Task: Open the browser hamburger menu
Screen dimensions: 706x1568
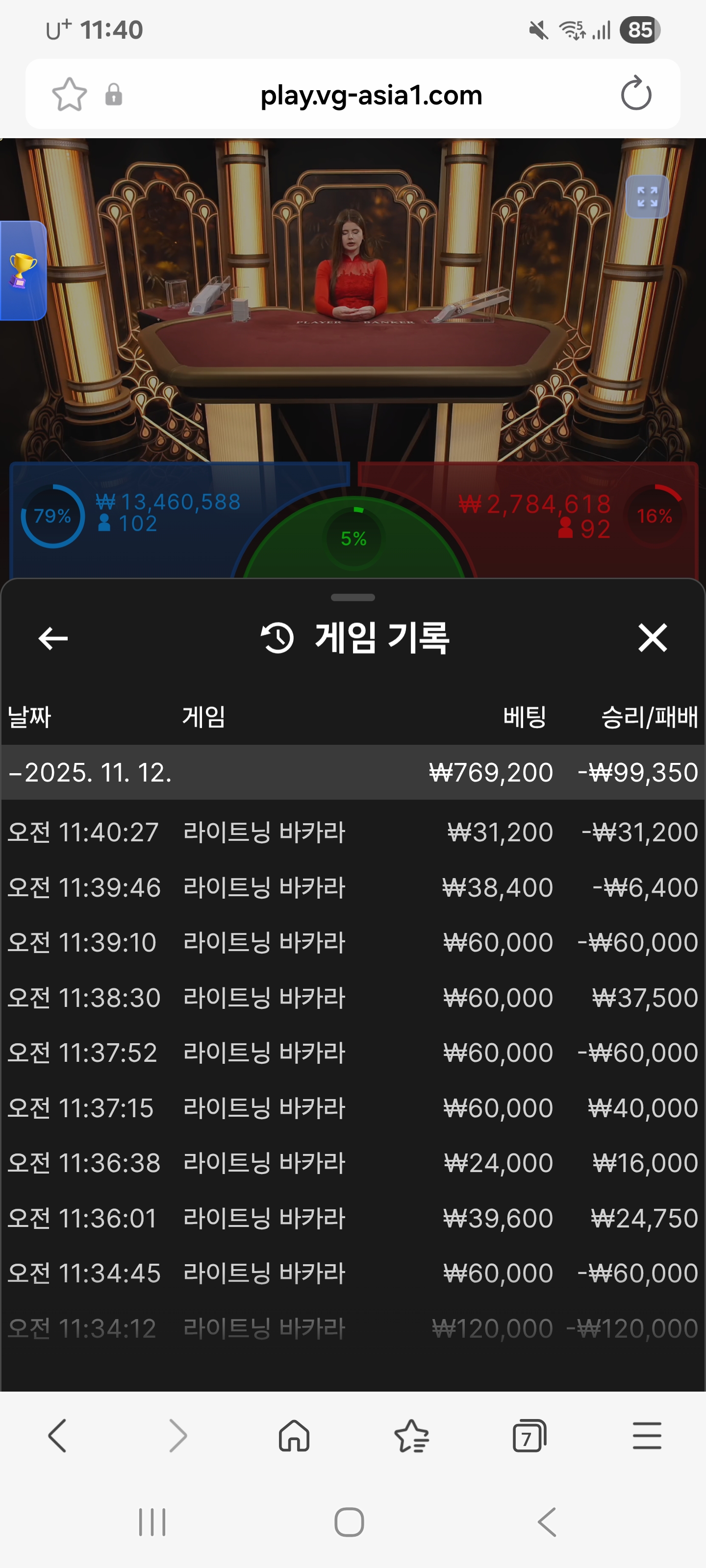Action: pyautogui.click(x=646, y=1437)
